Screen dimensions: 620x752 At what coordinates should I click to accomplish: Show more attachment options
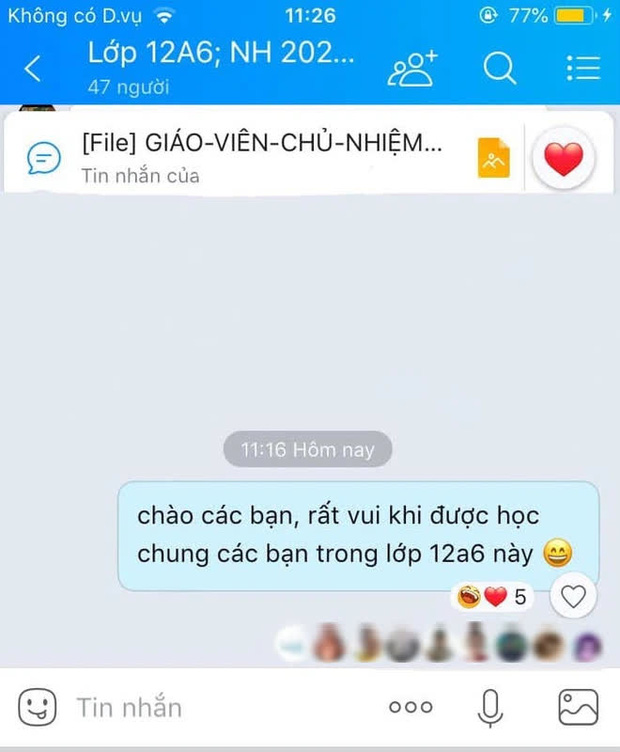pyautogui.click(x=410, y=707)
